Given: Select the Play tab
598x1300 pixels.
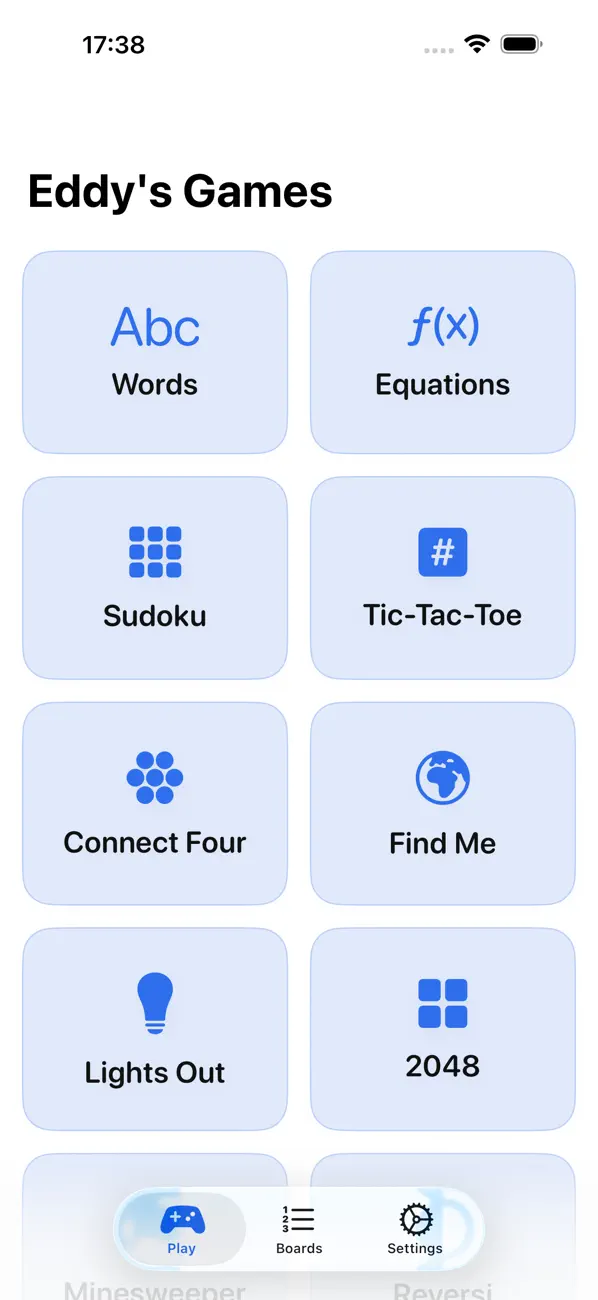Looking at the screenshot, I should pyautogui.click(x=182, y=1229).
